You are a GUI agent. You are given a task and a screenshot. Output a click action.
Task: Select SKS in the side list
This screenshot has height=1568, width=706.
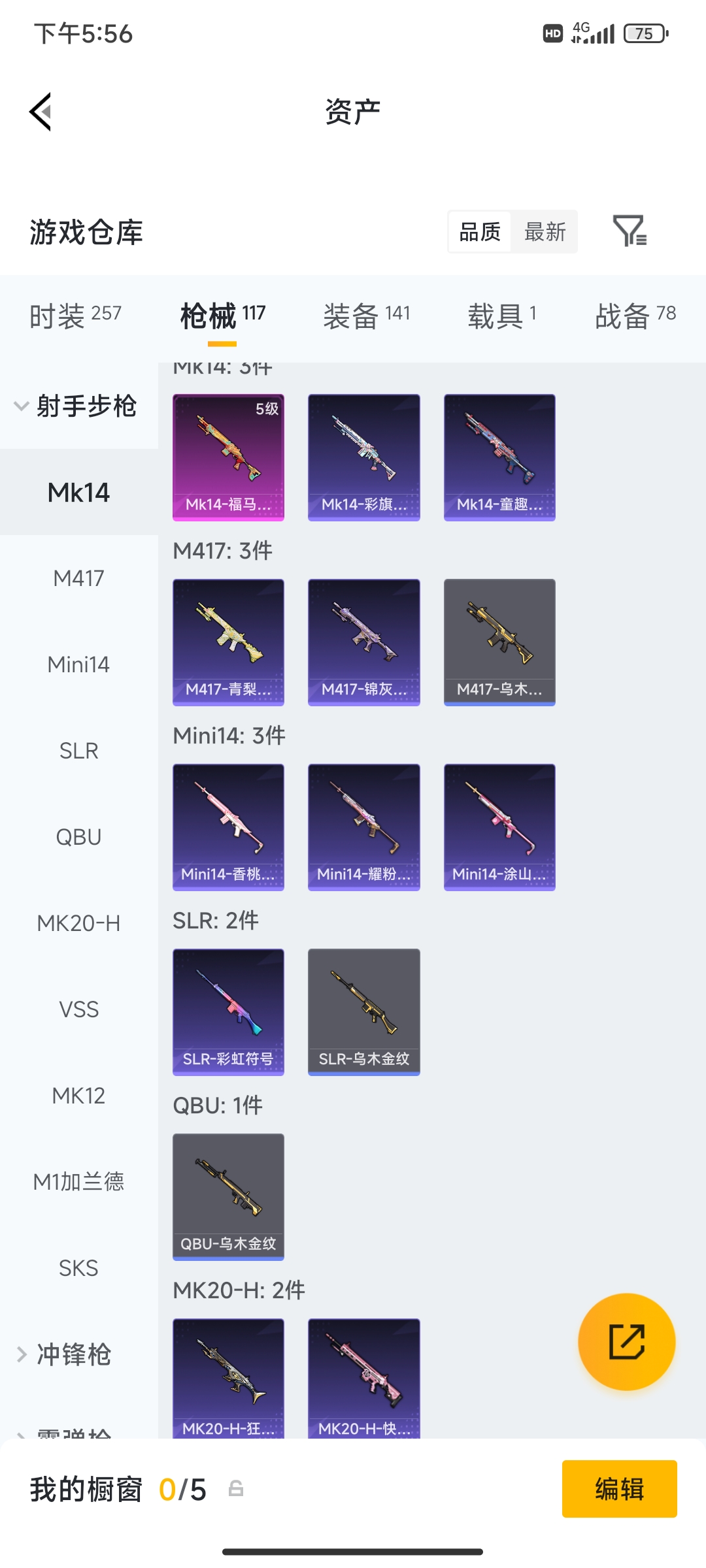point(78,1268)
